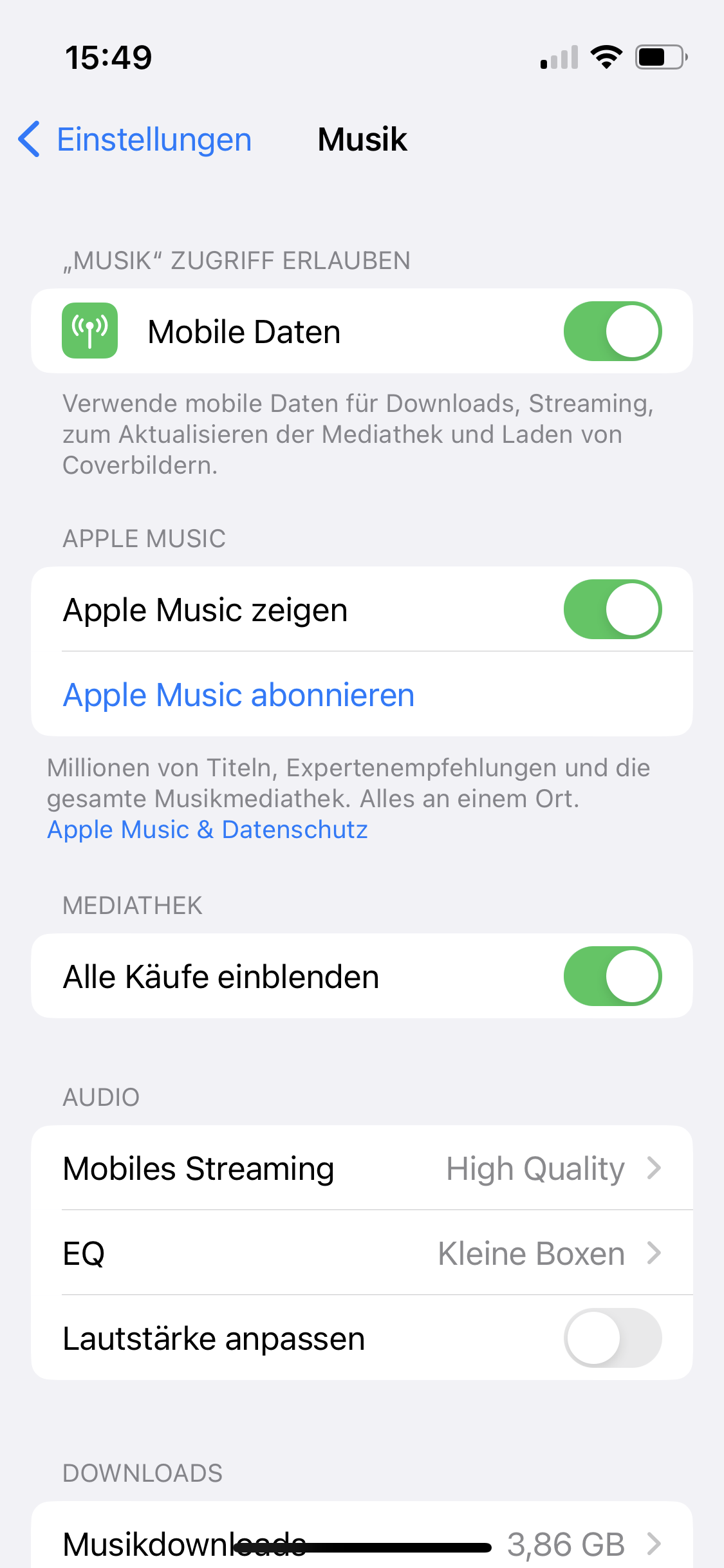Go back to Einstellungen
This screenshot has width=724, height=1568.
pyautogui.click(x=135, y=139)
